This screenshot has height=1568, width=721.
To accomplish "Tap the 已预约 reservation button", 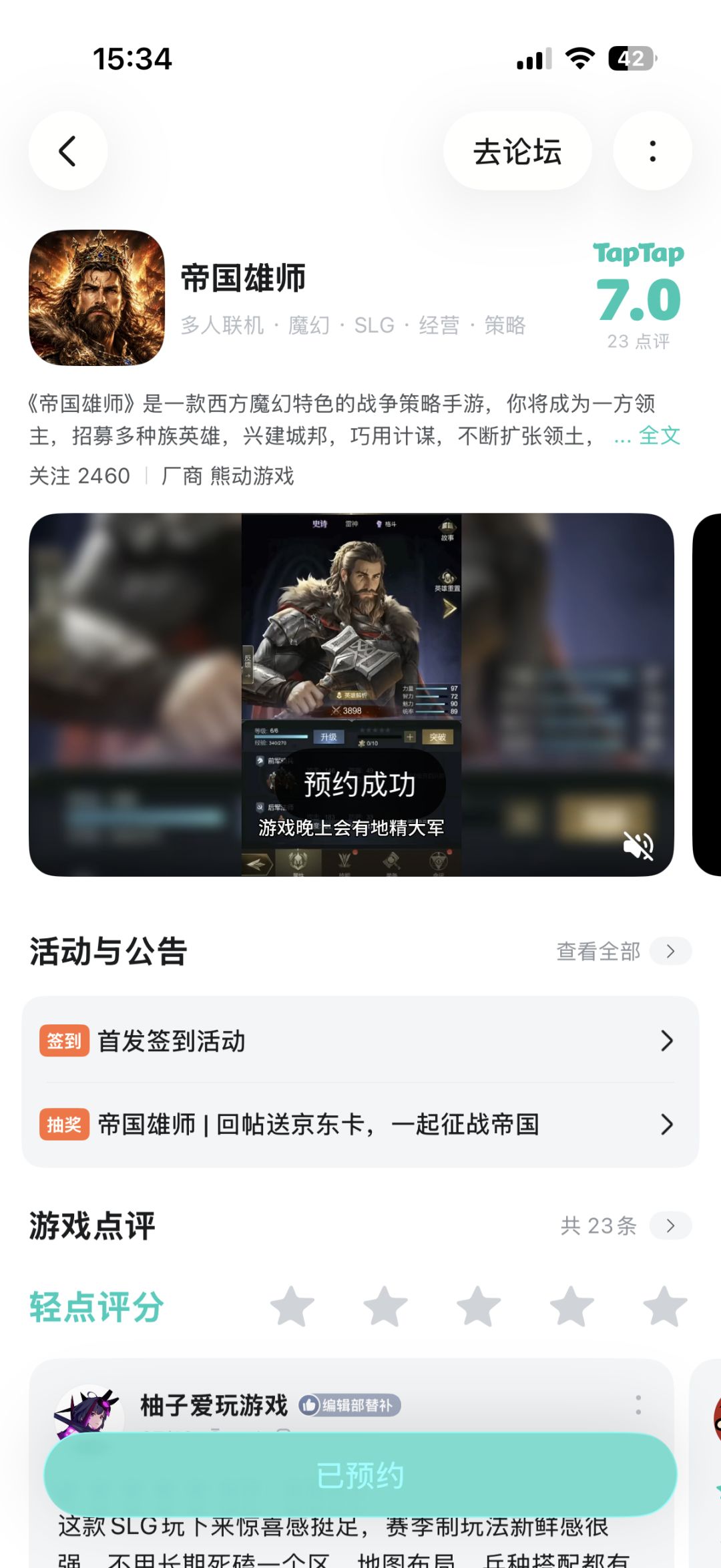I will (x=360, y=1475).
